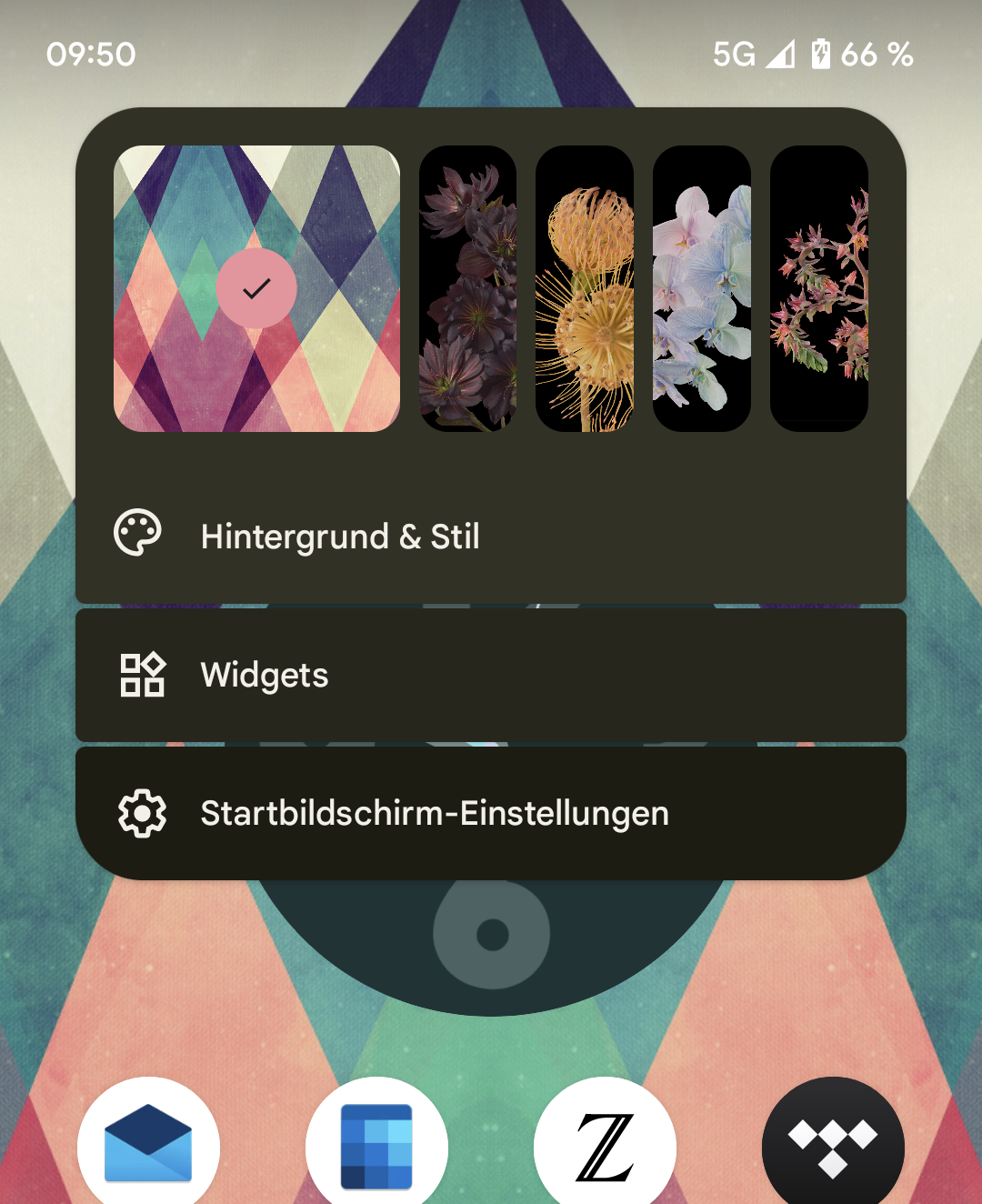Open the Widgets menu entry
The image size is (982, 1204).
click(x=491, y=675)
